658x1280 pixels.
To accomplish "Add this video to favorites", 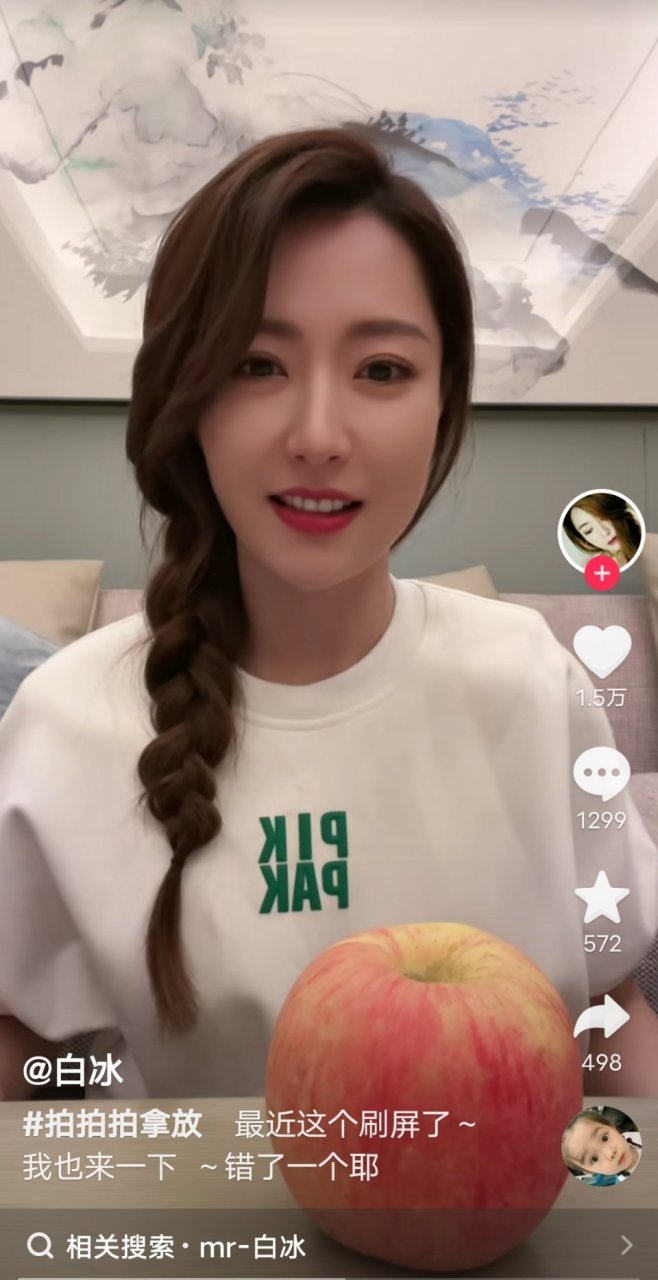I will tap(602, 899).
